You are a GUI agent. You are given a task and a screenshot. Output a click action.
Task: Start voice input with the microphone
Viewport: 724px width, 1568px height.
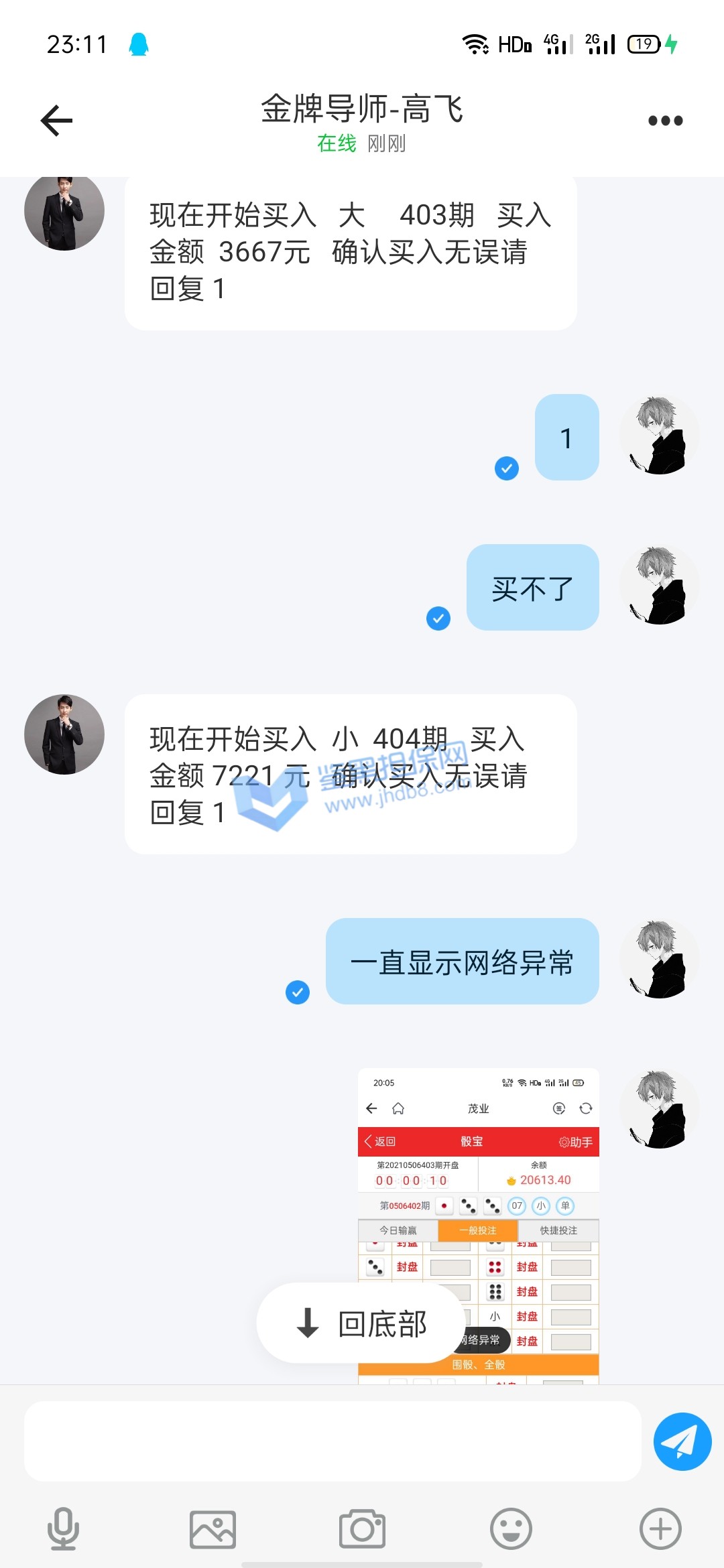(x=63, y=1528)
